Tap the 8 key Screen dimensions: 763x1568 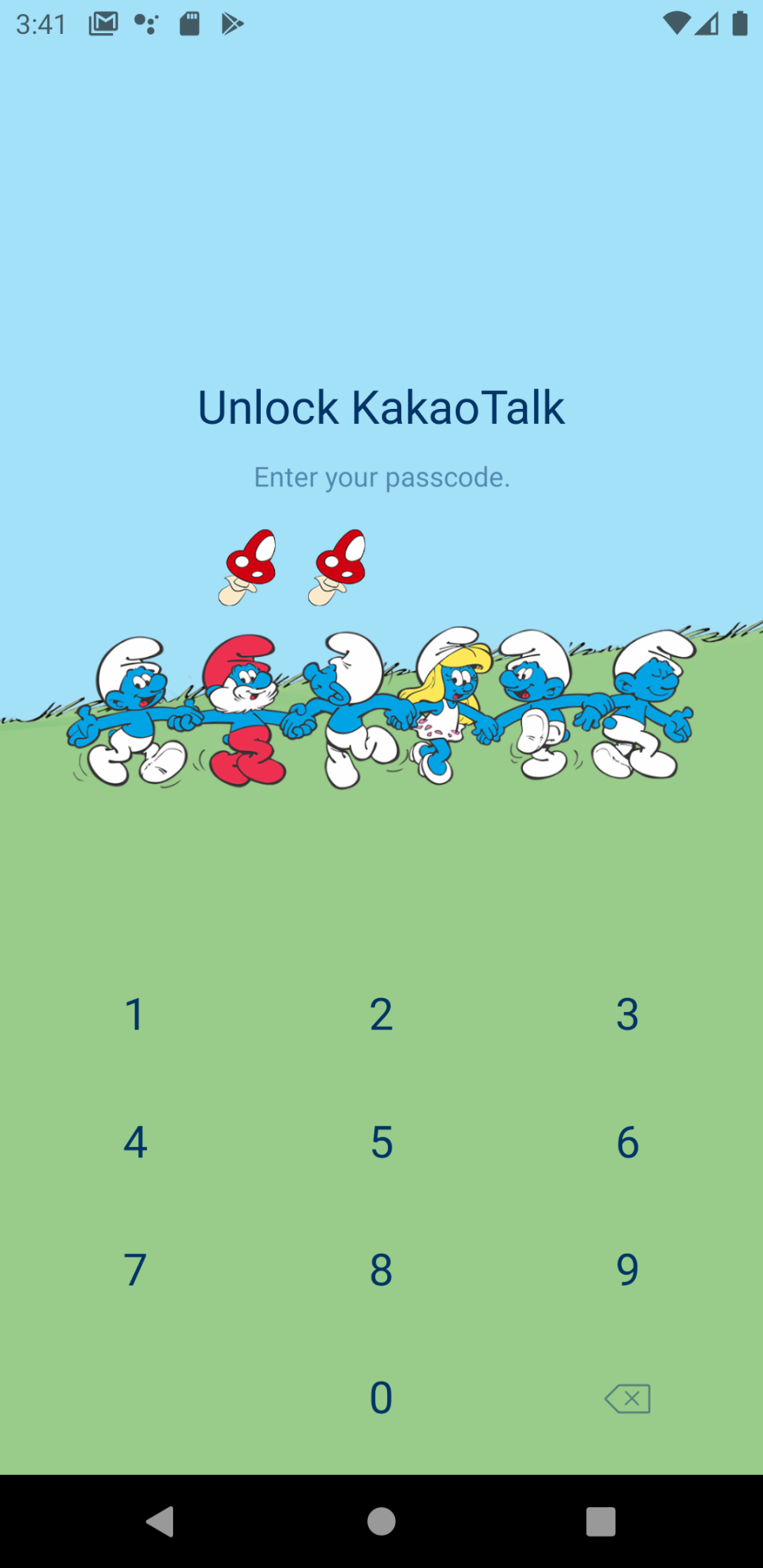(381, 1270)
